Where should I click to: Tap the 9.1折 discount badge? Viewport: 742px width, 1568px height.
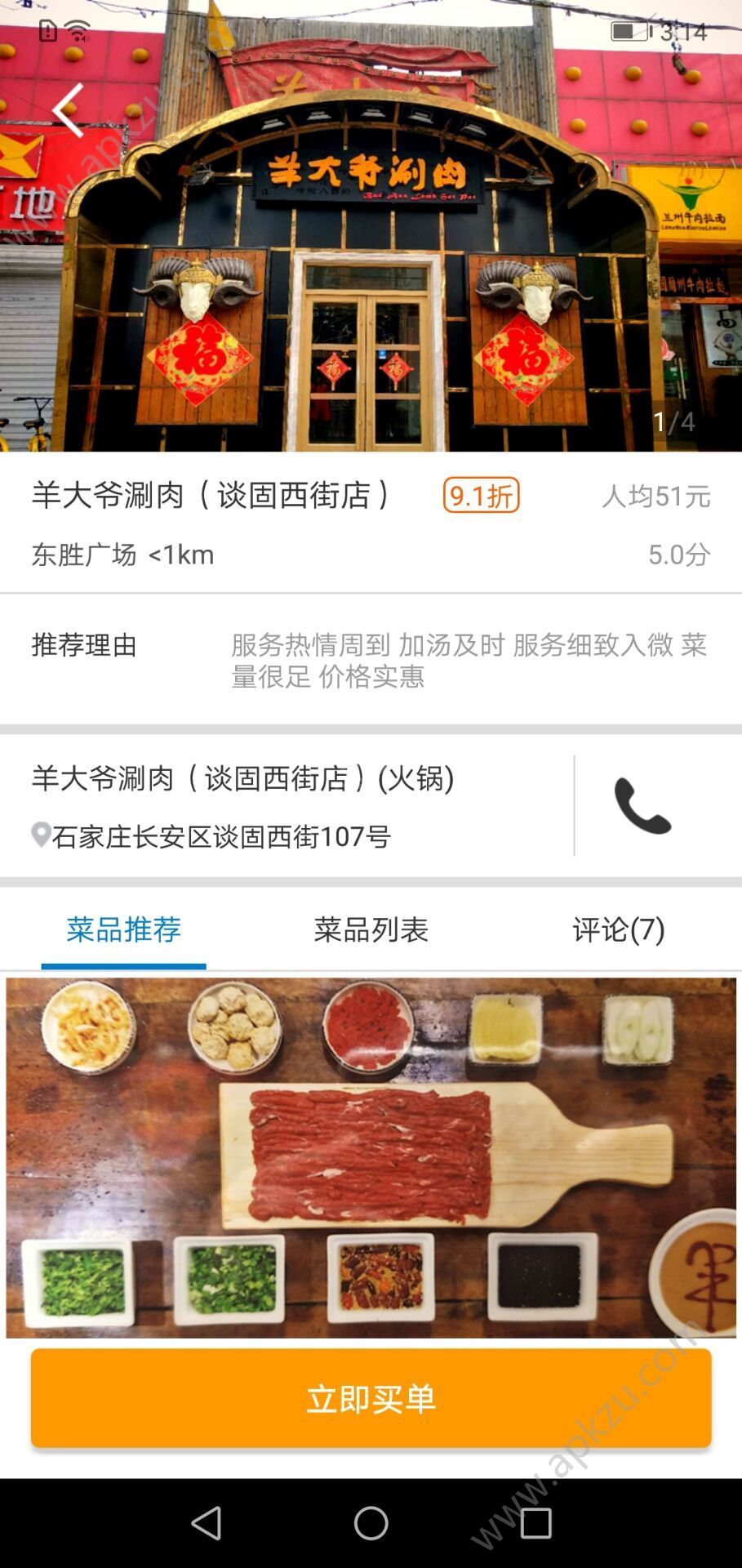[x=480, y=494]
